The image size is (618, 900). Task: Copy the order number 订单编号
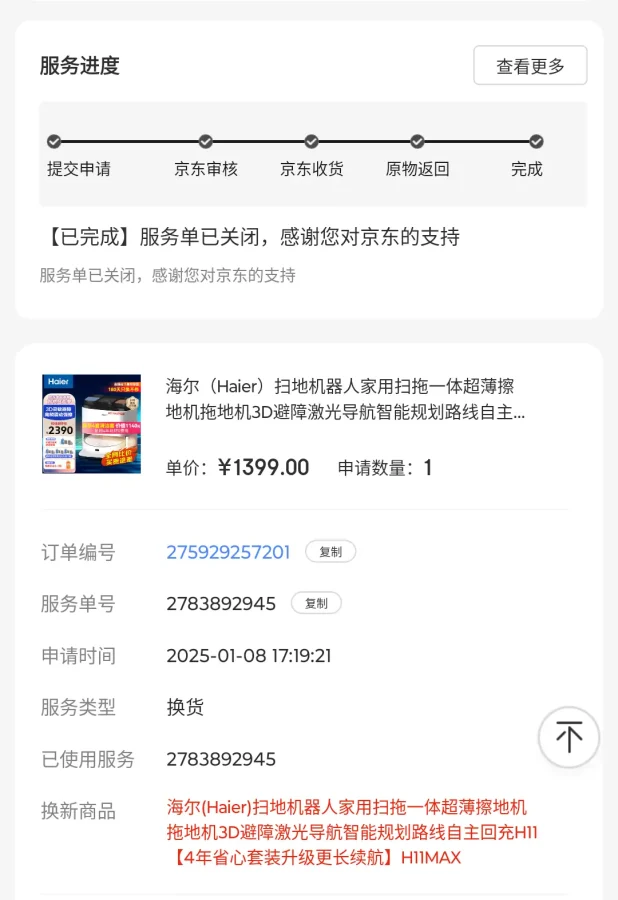pyautogui.click(x=330, y=552)
